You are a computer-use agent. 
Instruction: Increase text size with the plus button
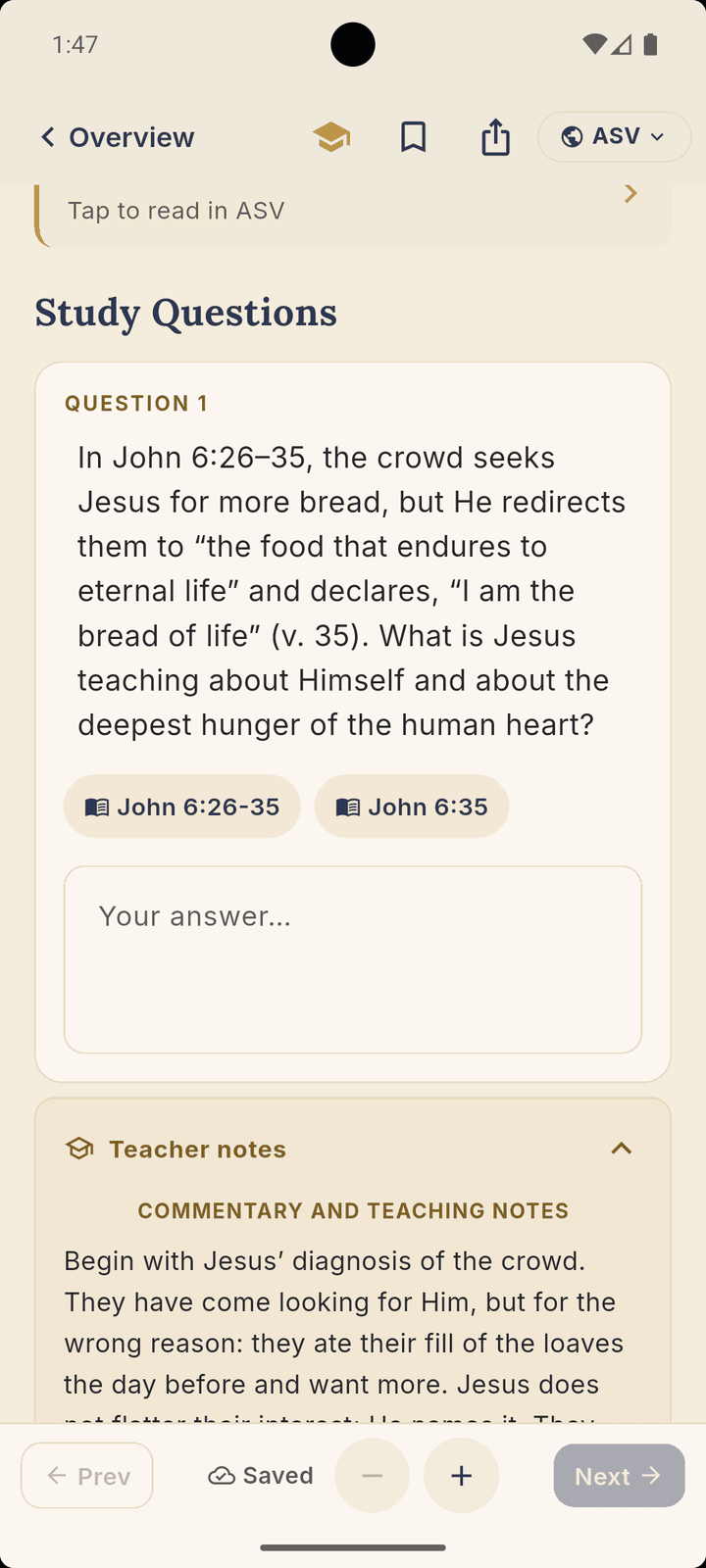461,1475
